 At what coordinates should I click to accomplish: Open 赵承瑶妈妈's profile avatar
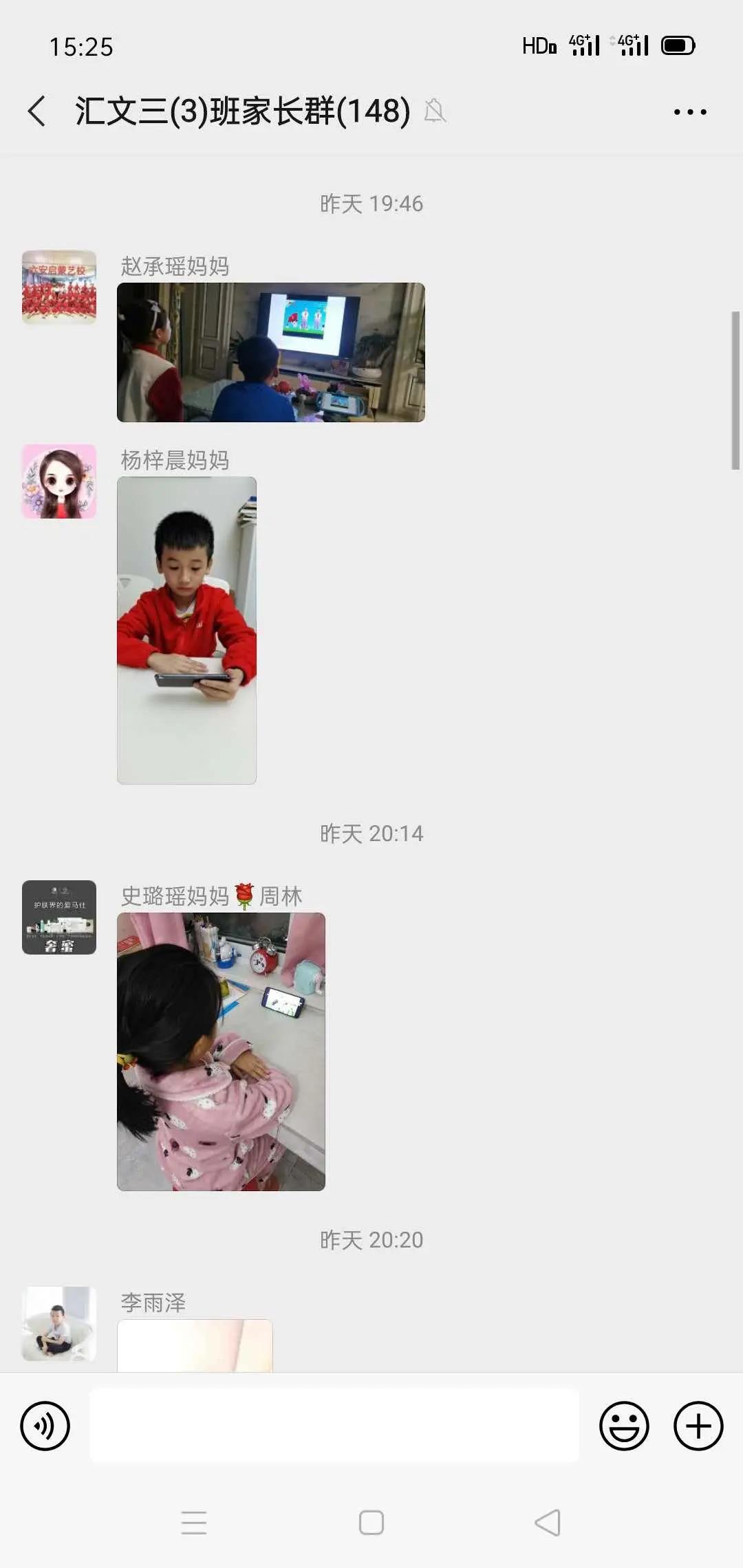pyautogui.click(x=59, y=287)
